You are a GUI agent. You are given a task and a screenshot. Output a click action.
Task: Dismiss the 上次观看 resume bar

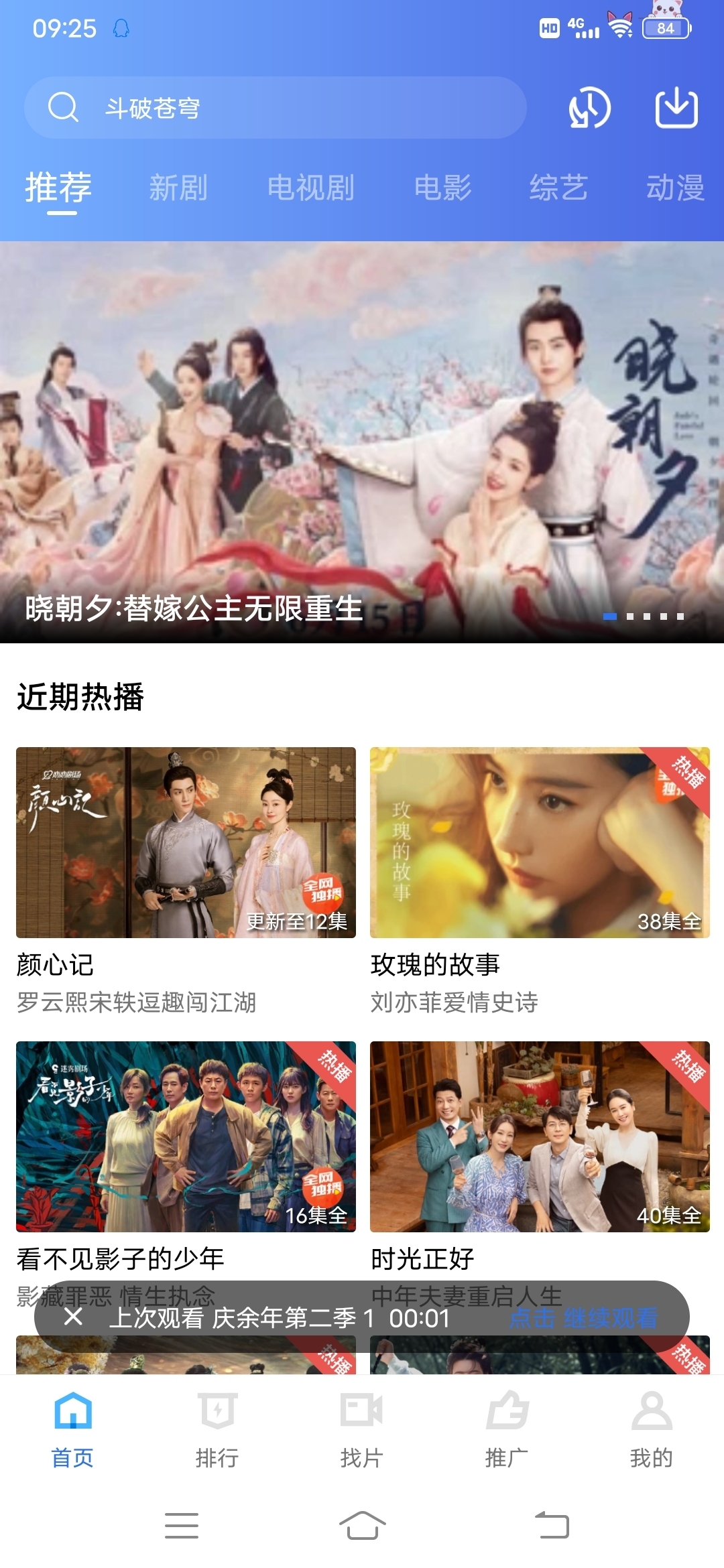pyautogui.click(x=74, y=1317)
